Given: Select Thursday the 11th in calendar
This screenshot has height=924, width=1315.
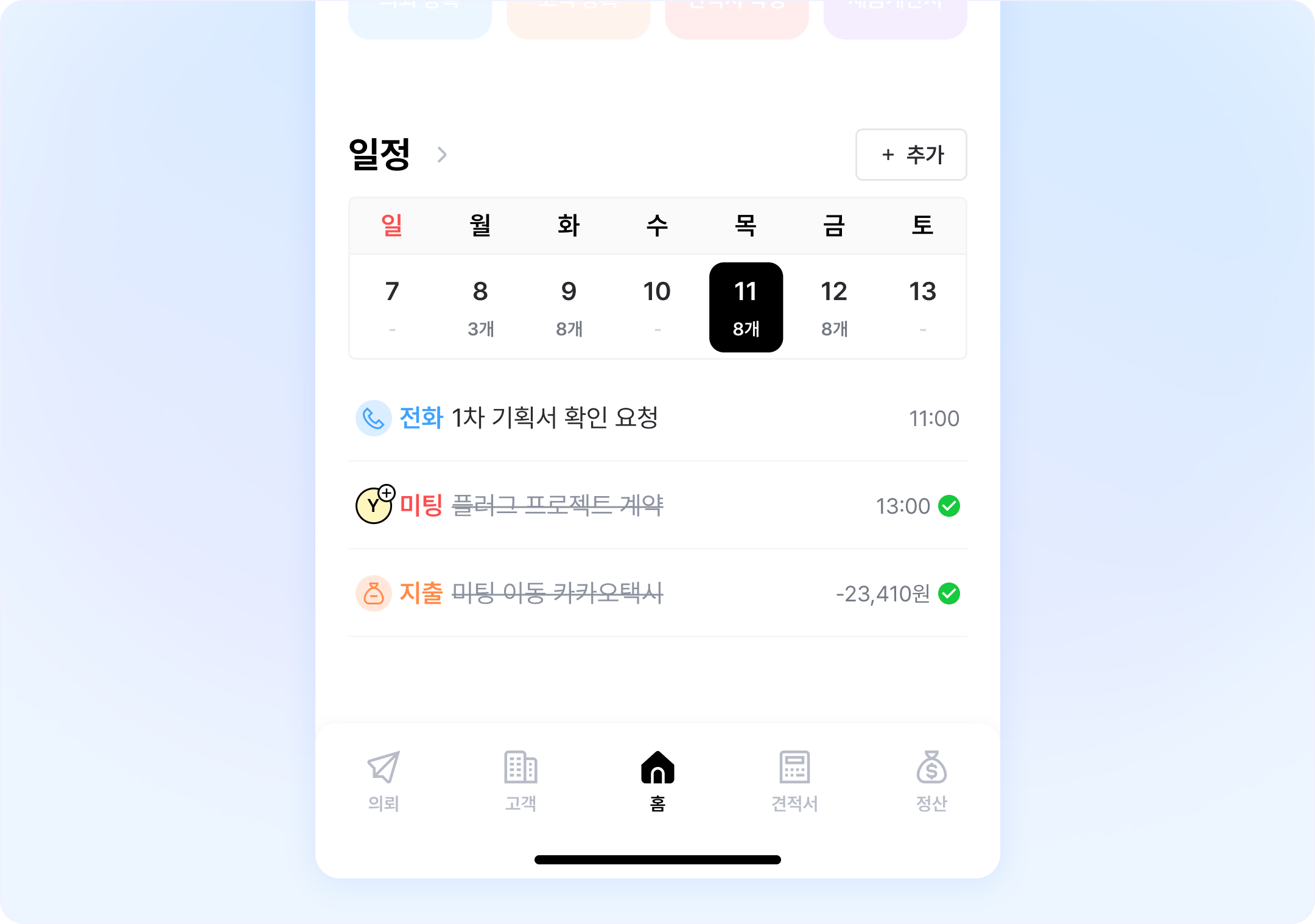Looking at the screenshot, I should 746,307.
